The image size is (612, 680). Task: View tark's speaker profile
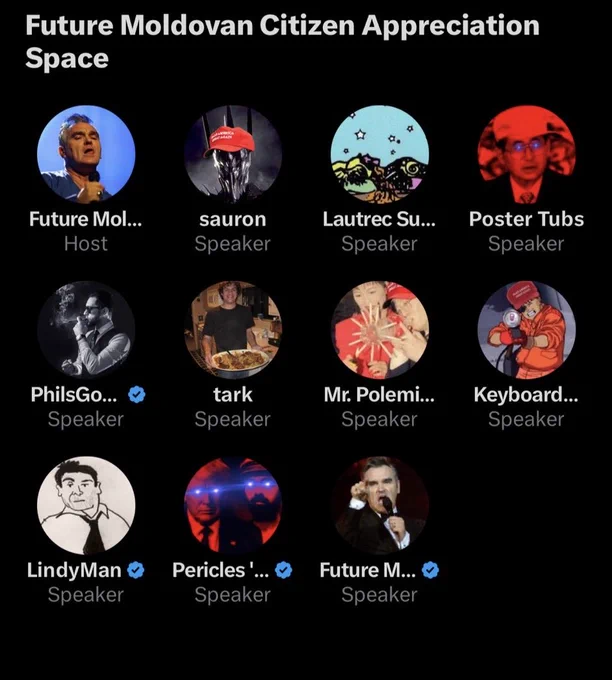pyautogui.click(x=233, y=329)
